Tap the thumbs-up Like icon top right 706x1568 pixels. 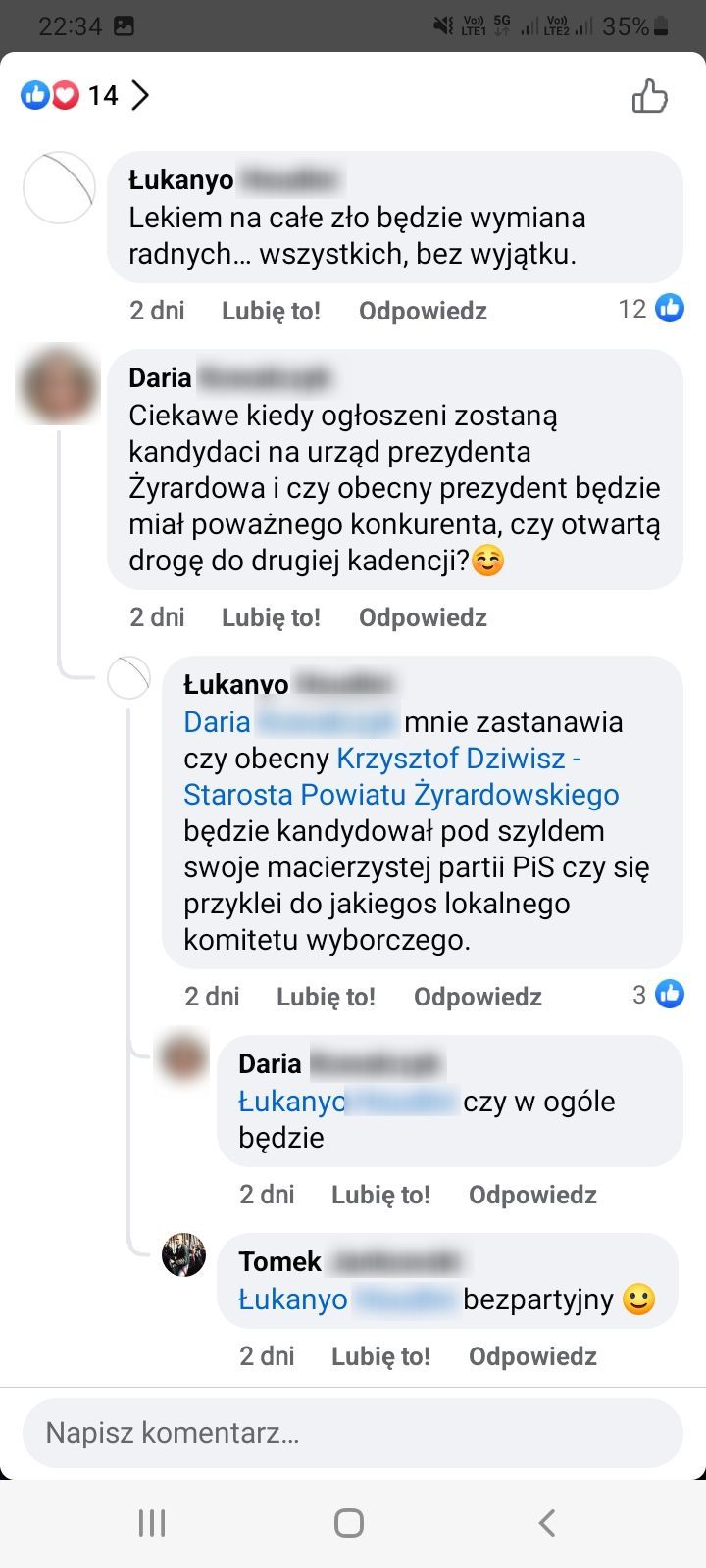(652, 95)
